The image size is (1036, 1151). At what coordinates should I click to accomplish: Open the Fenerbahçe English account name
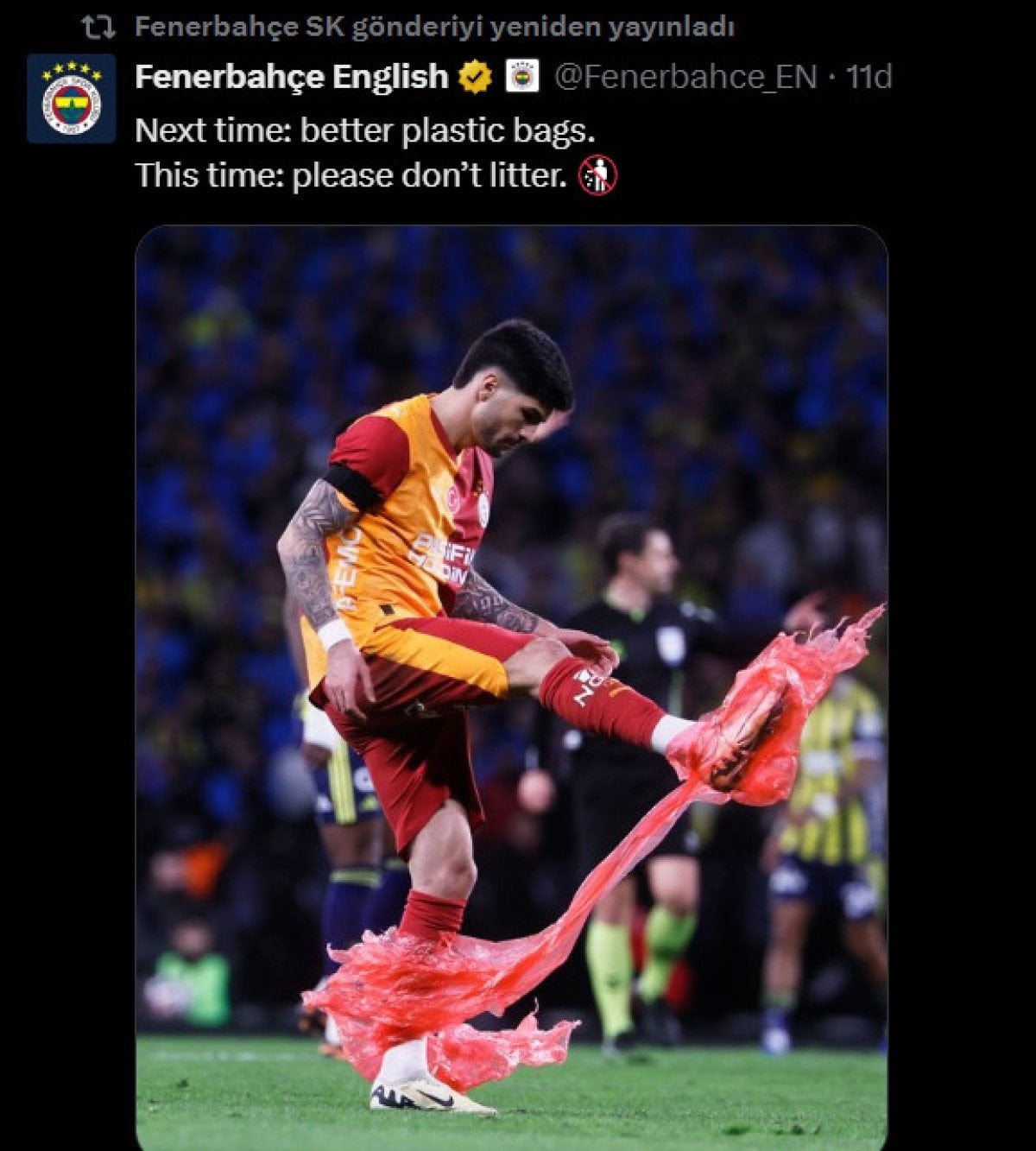coord(292,78)
